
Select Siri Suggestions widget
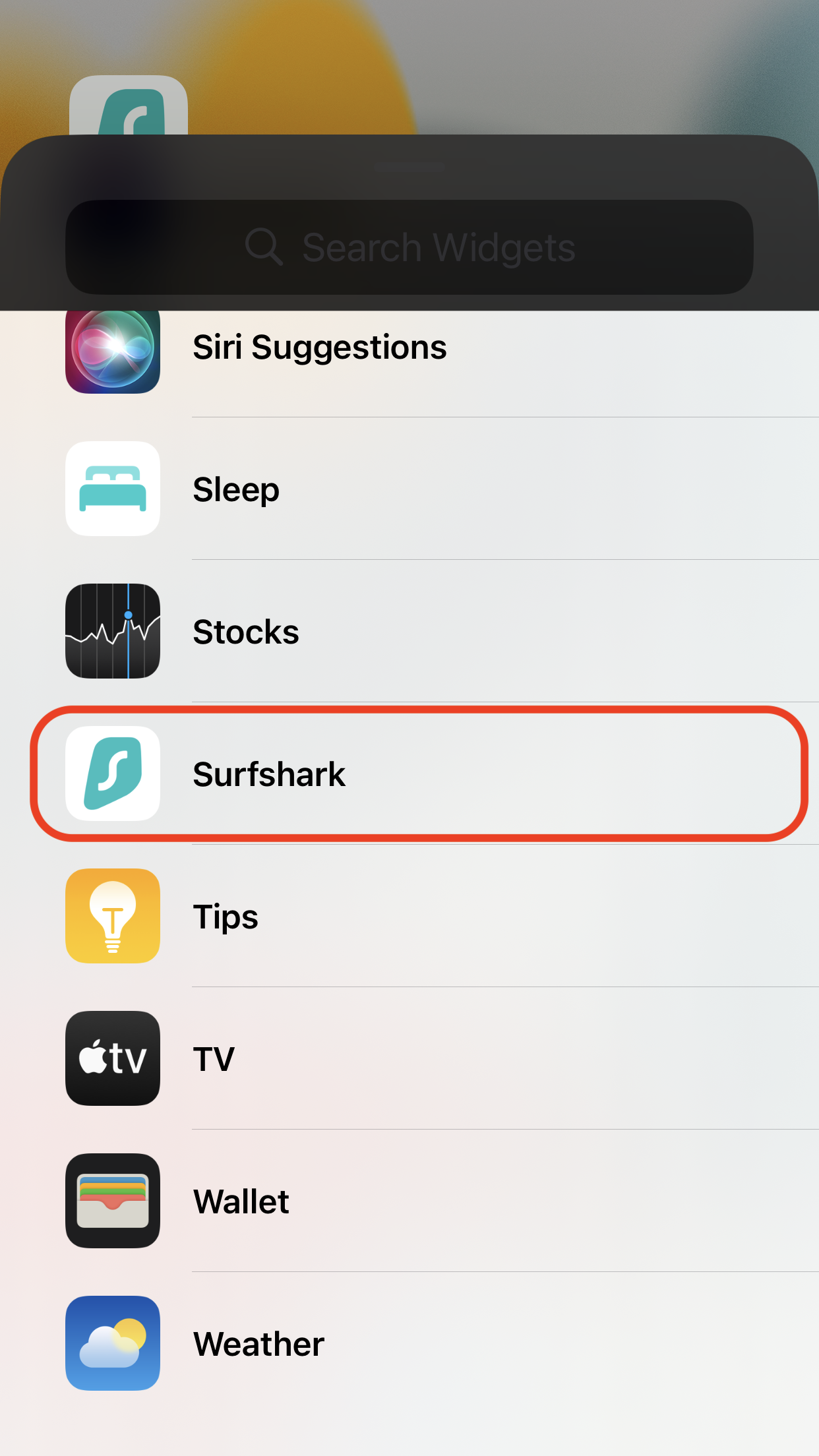pos(319,348)
